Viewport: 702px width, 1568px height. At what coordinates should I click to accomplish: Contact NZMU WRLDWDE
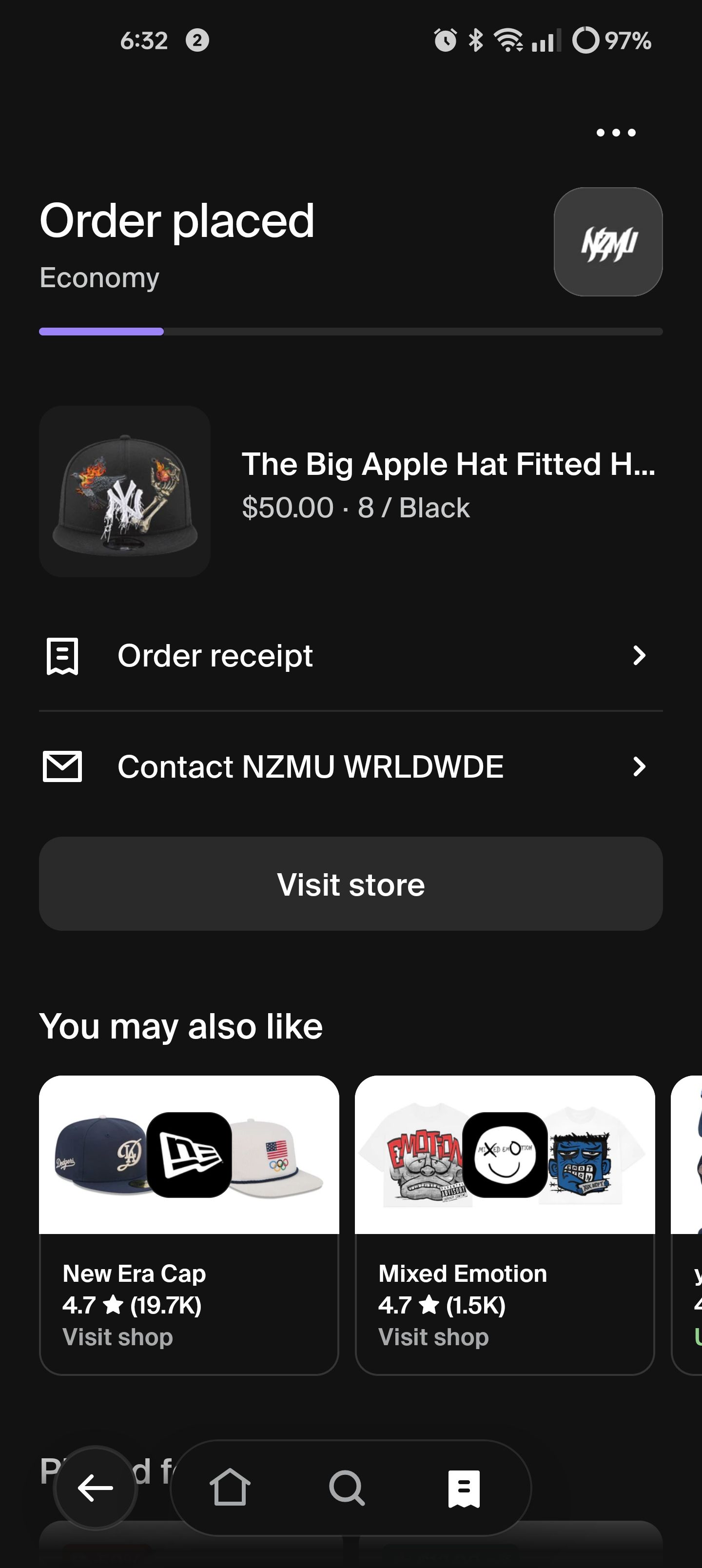tap(350, 766)
